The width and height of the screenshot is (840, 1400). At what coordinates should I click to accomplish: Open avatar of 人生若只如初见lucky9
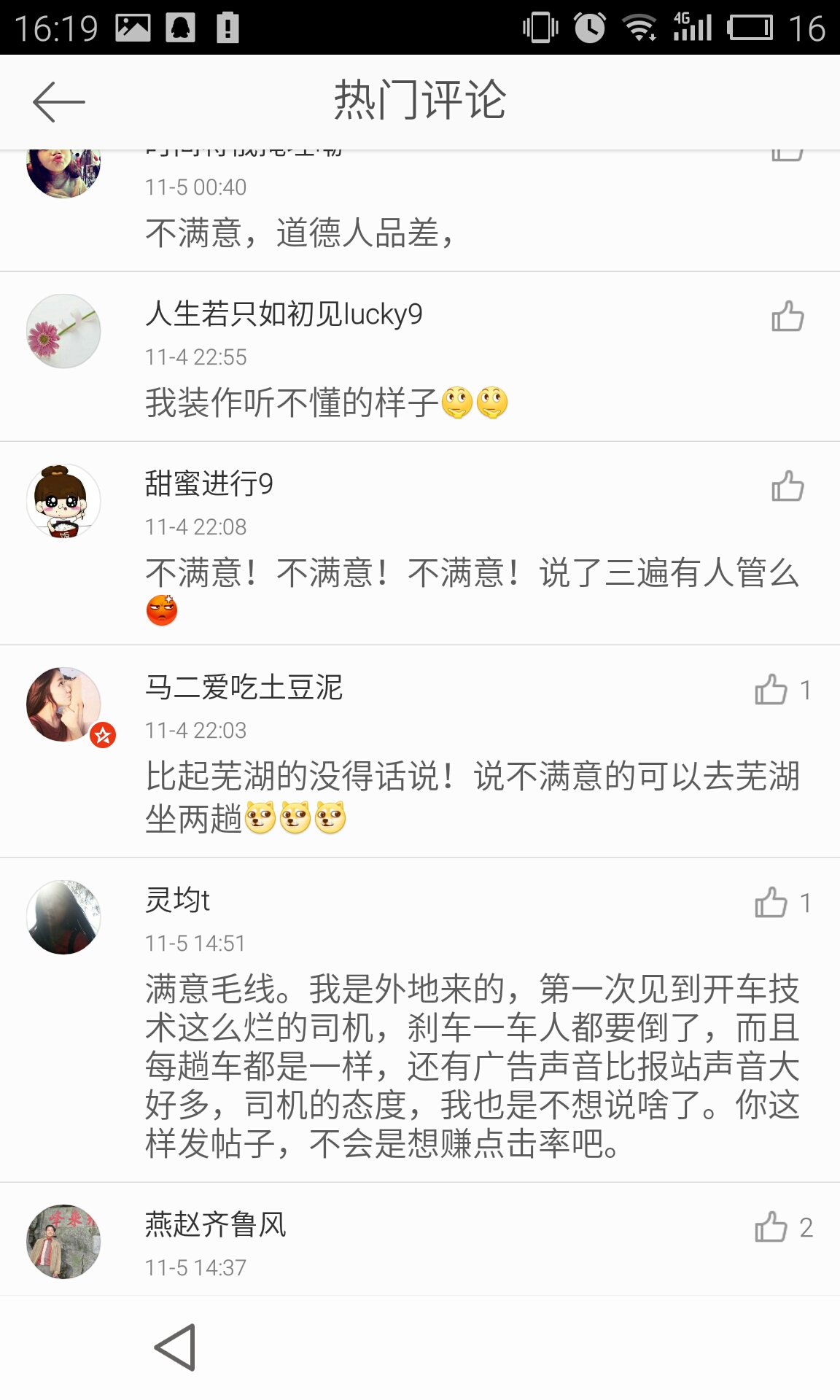click(x=63, y=331)
